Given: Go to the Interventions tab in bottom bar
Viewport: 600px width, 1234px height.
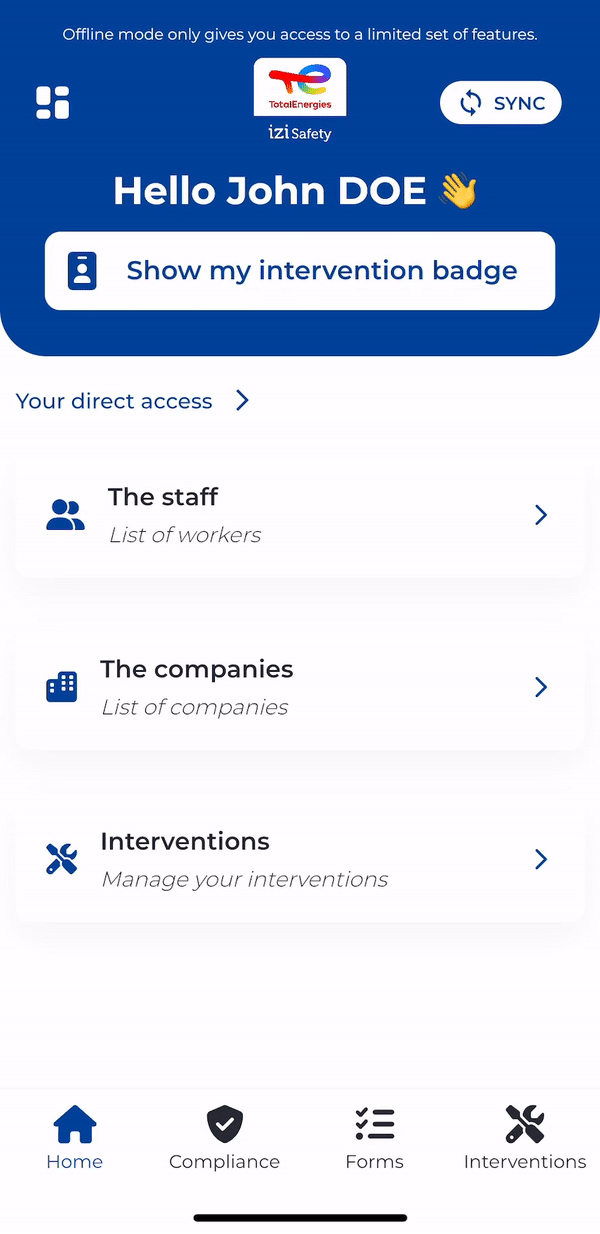Looking at the screenshot, I should click(524, 1138).
